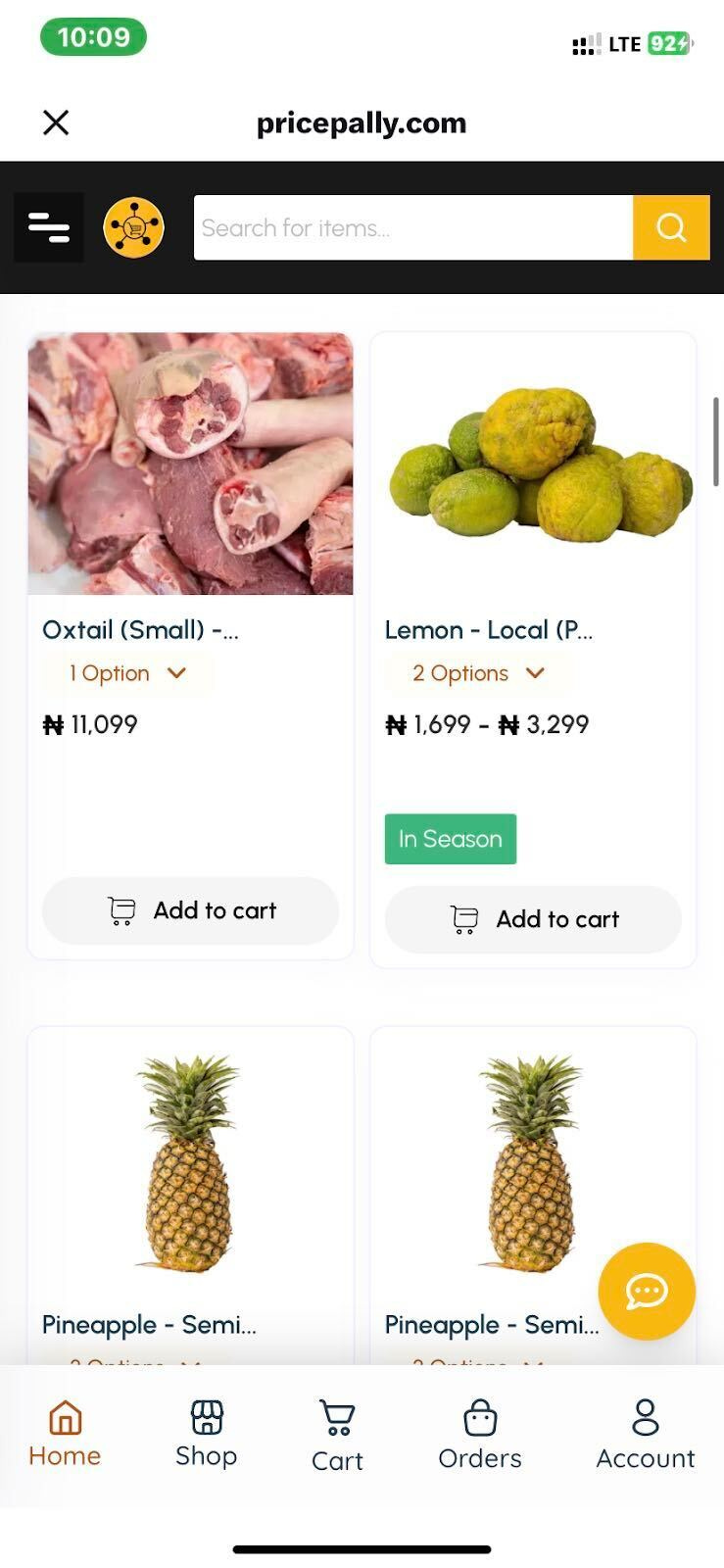Focus the Search for items field
724x1568 pixels.
pyautogui.click(x=411, y=227)
